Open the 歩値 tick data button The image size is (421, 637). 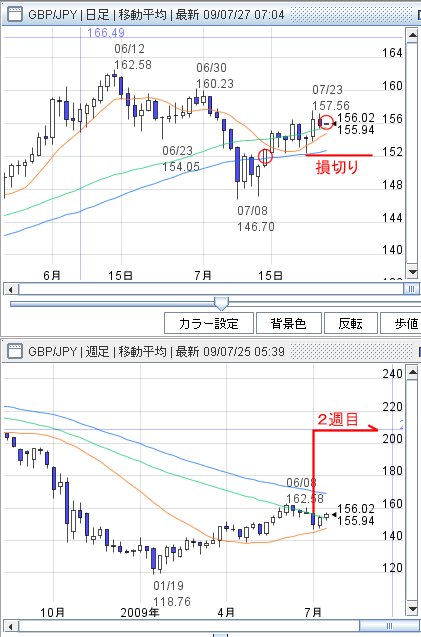tap(401, 323)
